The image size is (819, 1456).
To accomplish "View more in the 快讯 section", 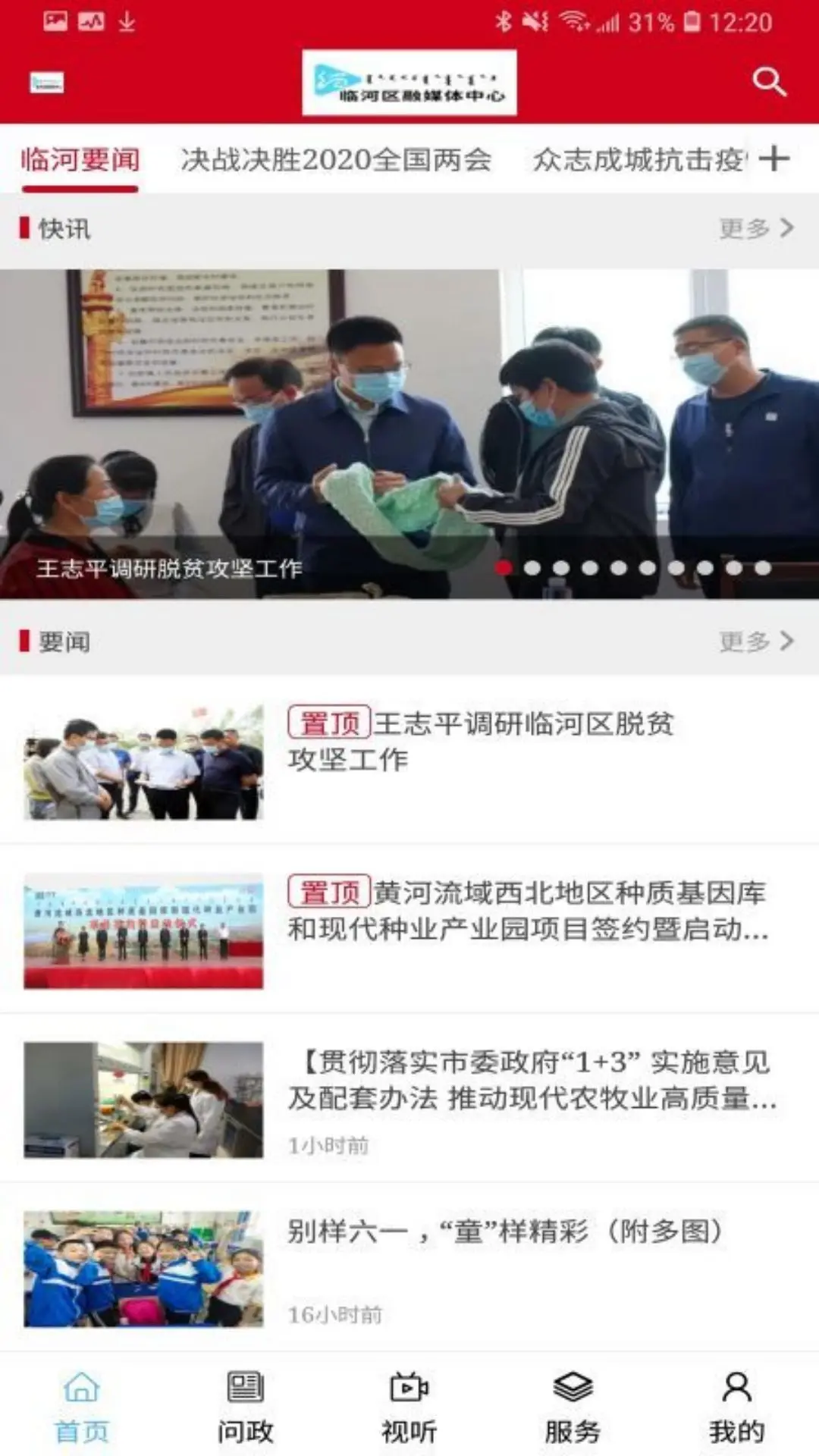I will [756, 227].
